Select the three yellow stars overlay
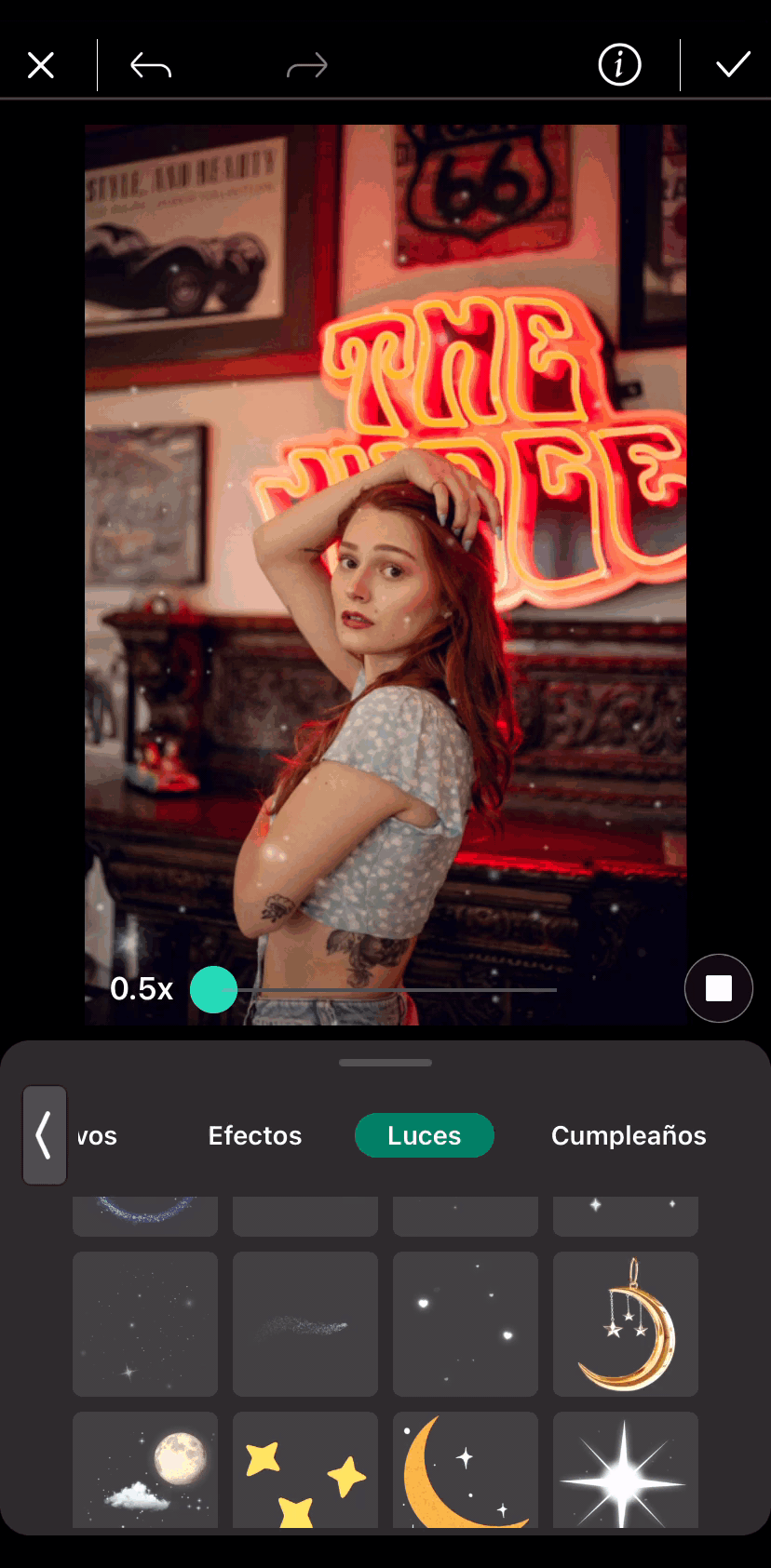 click(305, 1470)
